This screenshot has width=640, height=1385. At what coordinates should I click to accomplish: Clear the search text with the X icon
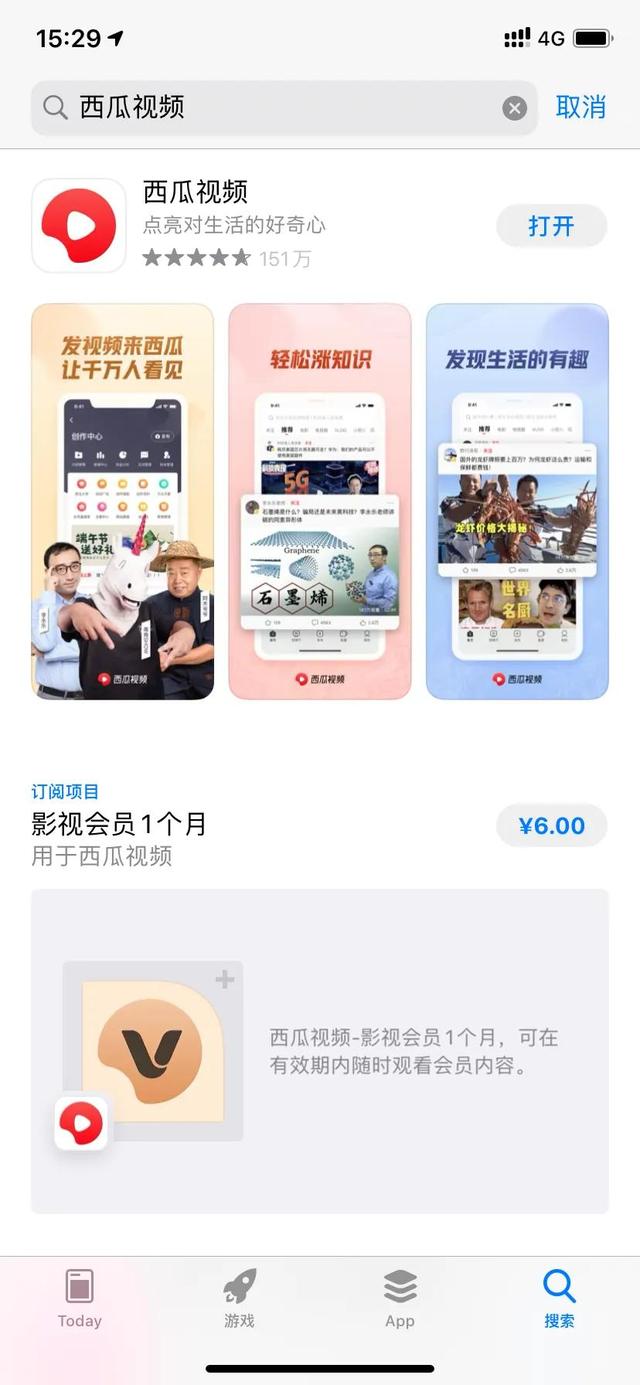[514, 108]
